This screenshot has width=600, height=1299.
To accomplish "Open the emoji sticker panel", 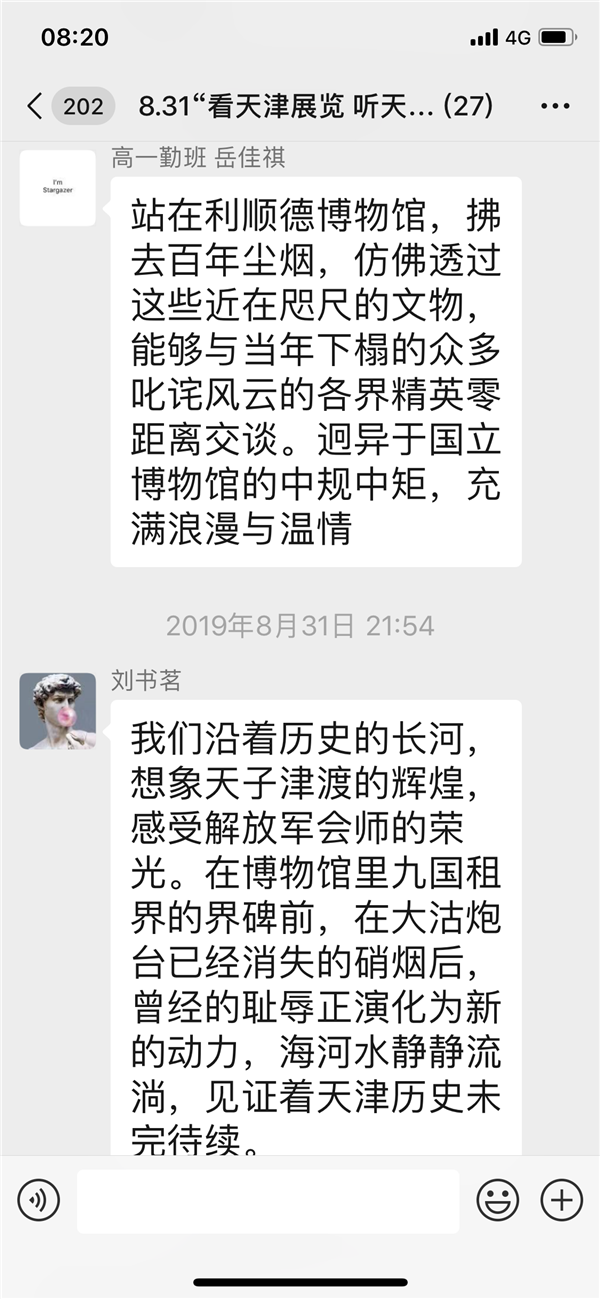I will click(x=497, y=1200).
